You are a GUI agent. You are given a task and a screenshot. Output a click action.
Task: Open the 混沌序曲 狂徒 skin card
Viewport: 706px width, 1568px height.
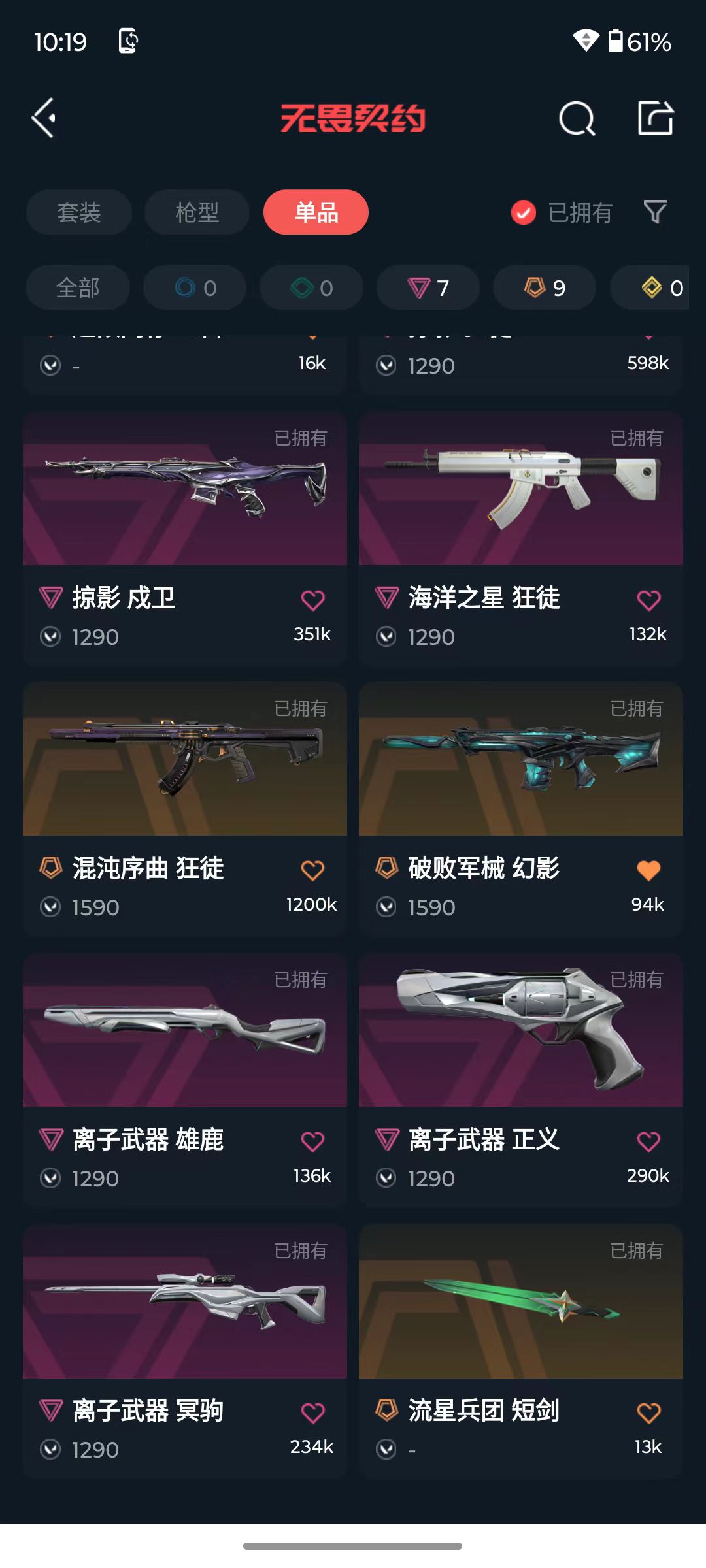click(x=185, y=809)
